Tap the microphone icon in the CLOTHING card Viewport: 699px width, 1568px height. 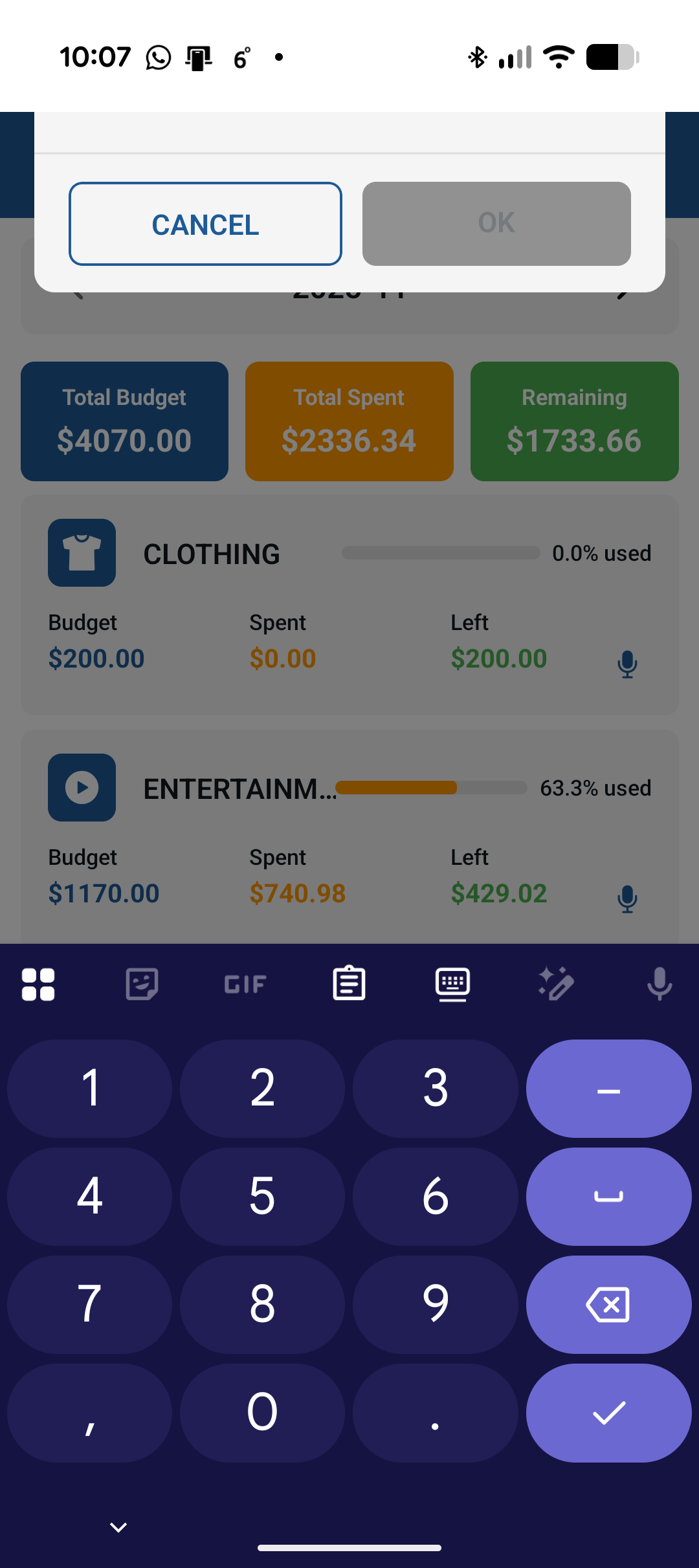tap(627, 663)
